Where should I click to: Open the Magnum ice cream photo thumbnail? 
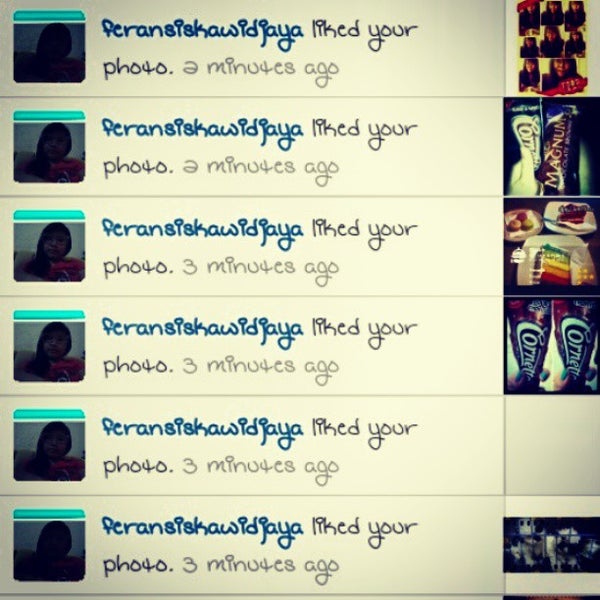pos(553,146)
